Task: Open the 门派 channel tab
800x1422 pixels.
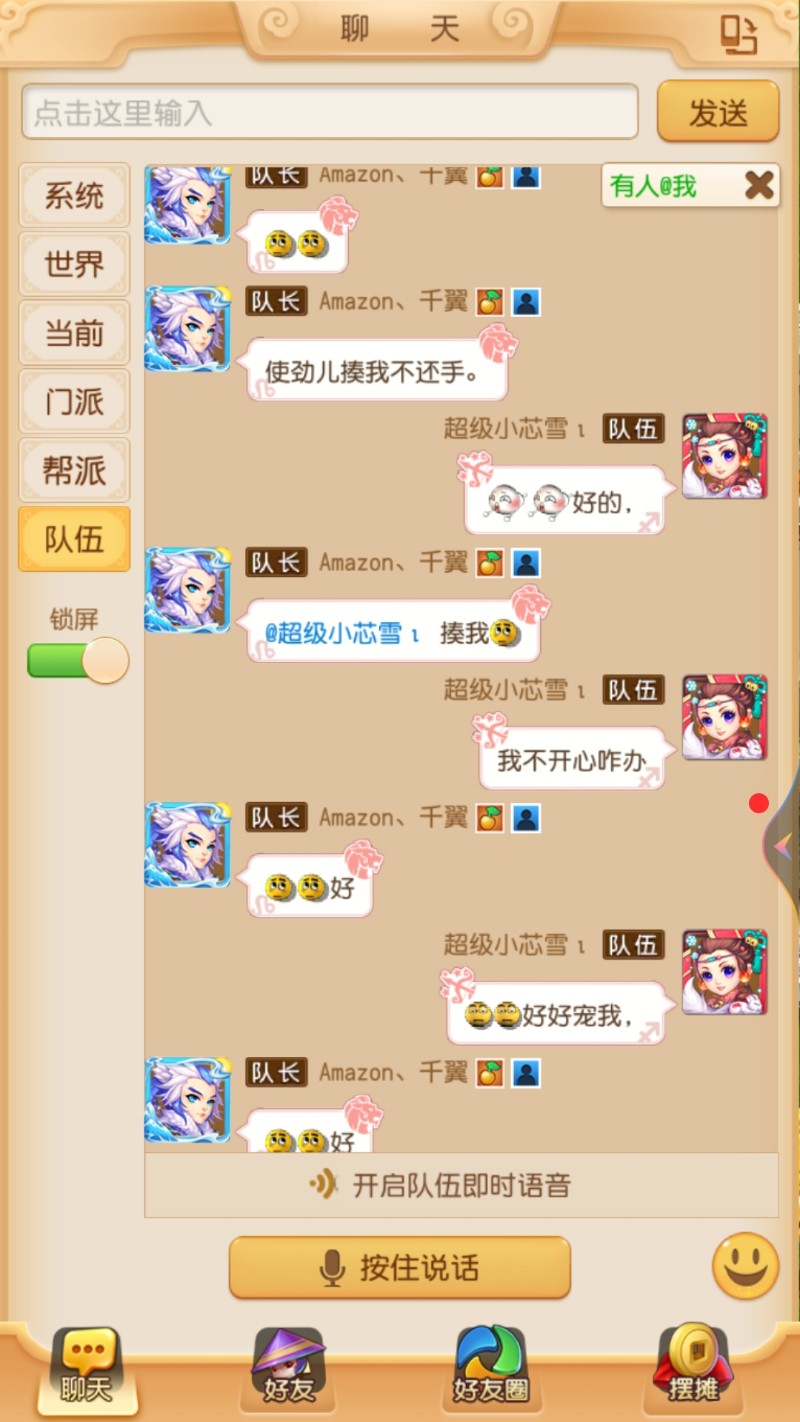Action: 74,402
